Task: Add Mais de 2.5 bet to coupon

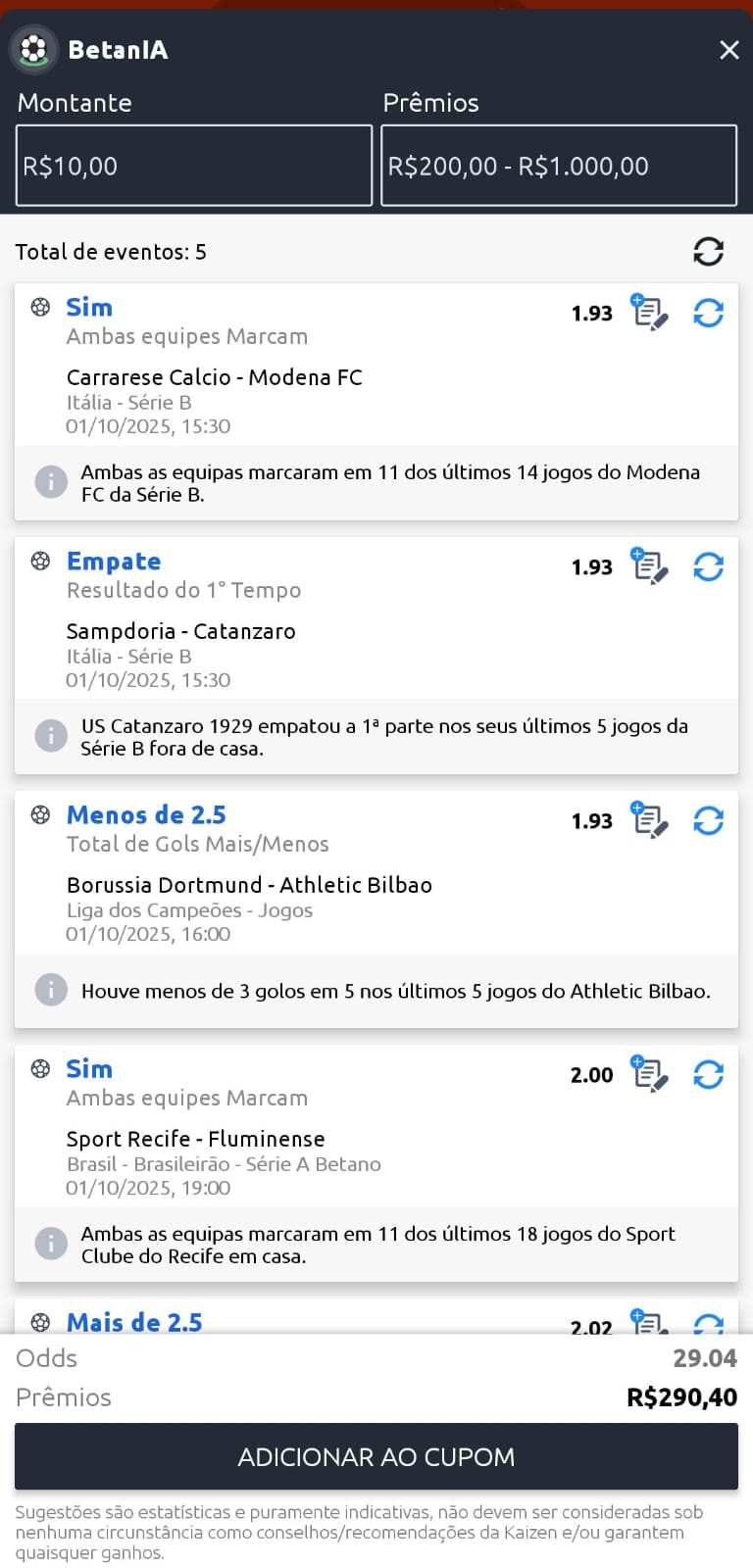Action: pyautogui.click(x=649, y=1323)
